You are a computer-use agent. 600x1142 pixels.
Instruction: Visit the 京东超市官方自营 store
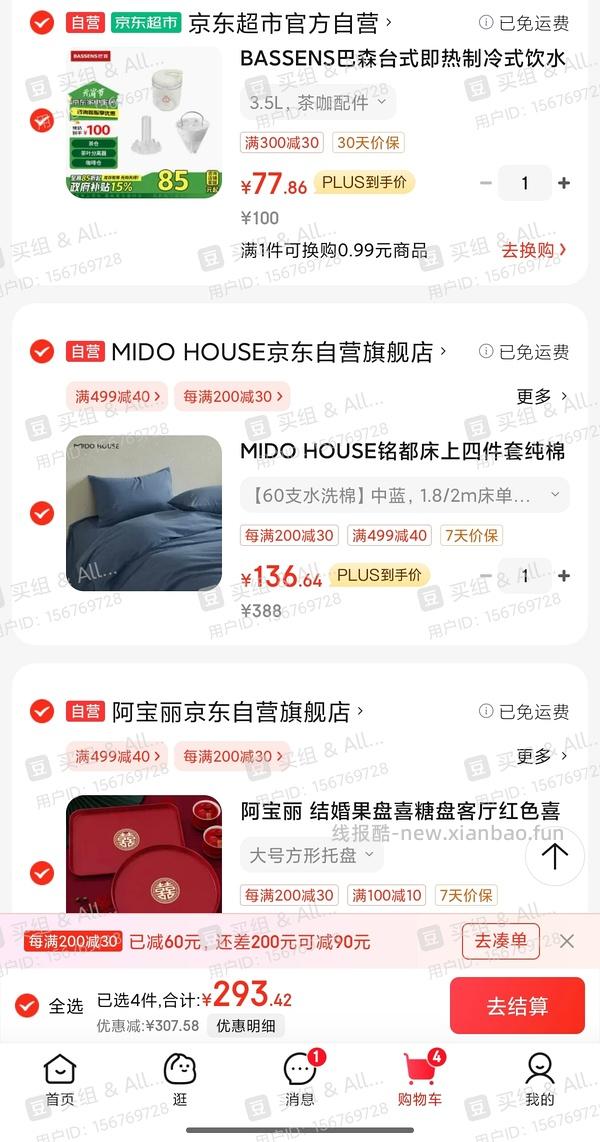point(290,22)
